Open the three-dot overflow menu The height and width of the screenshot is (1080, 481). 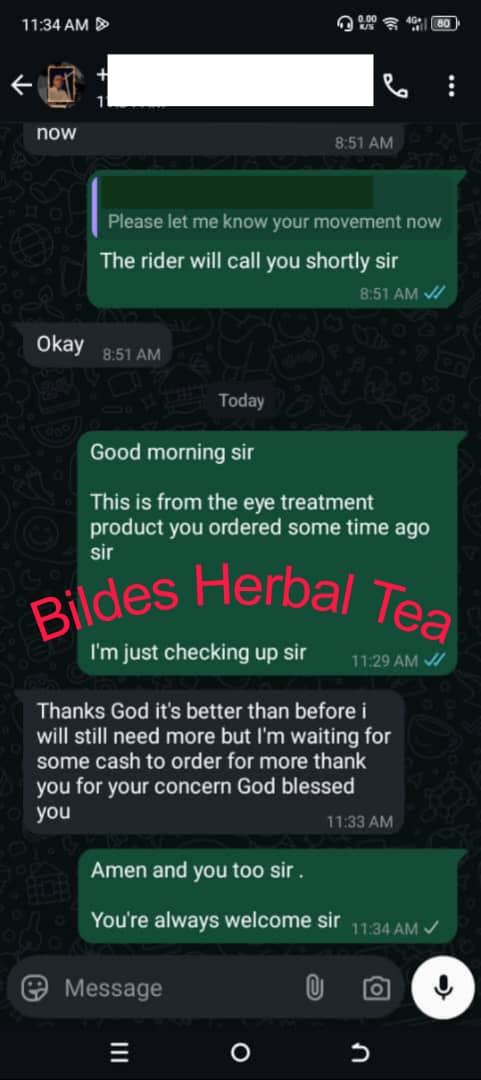click(x=451, y=86)
